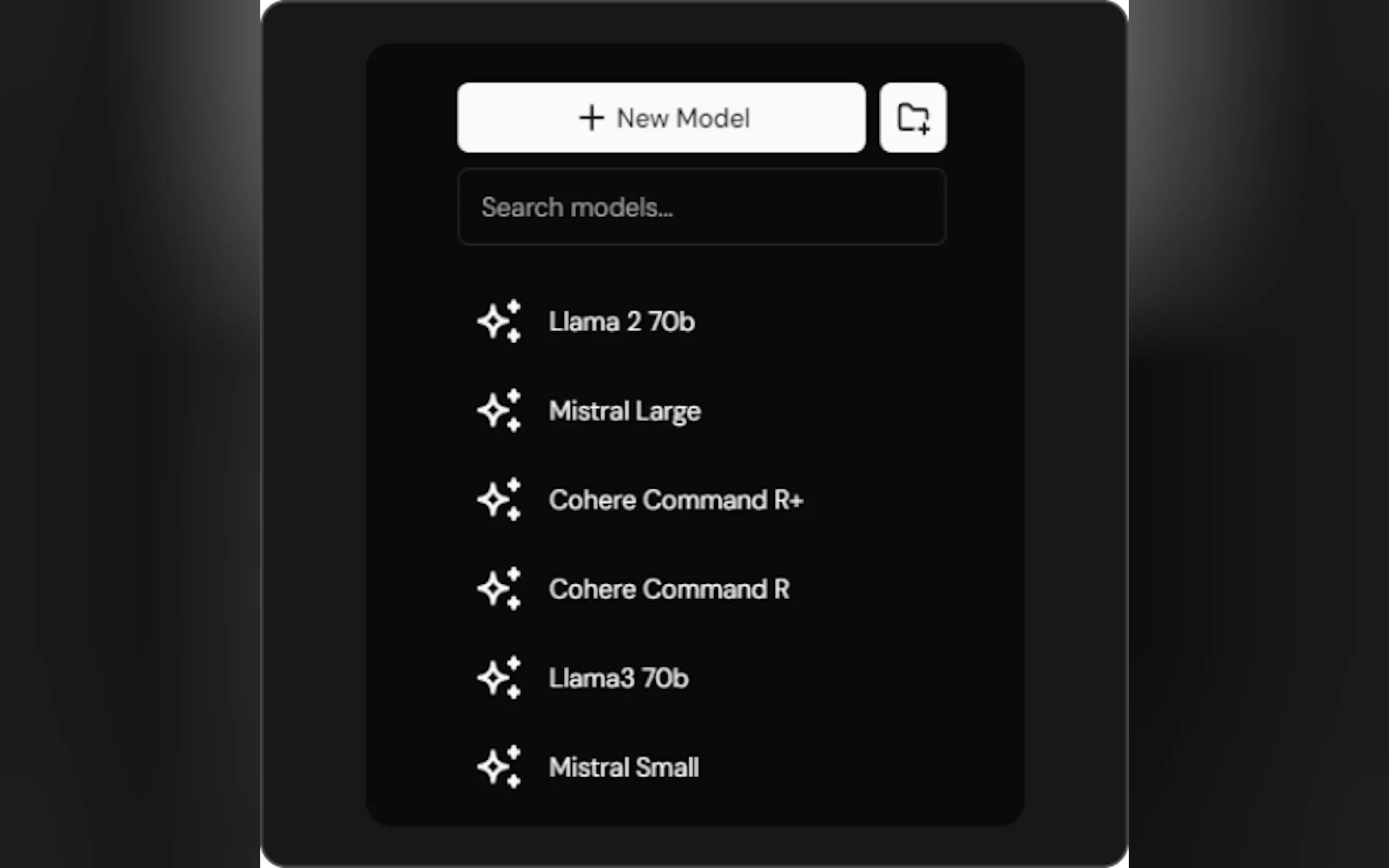Select Llama3 70b from the list
The image size is (1389, 868).
(x=618, y=678)
